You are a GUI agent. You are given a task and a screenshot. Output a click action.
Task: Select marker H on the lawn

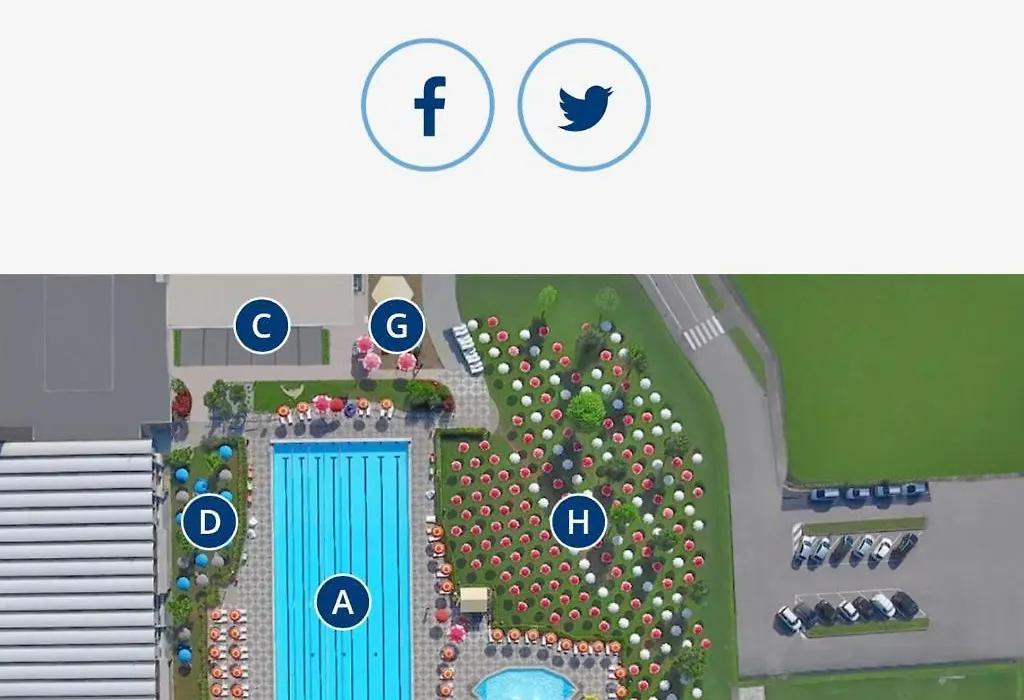(578, 522)
